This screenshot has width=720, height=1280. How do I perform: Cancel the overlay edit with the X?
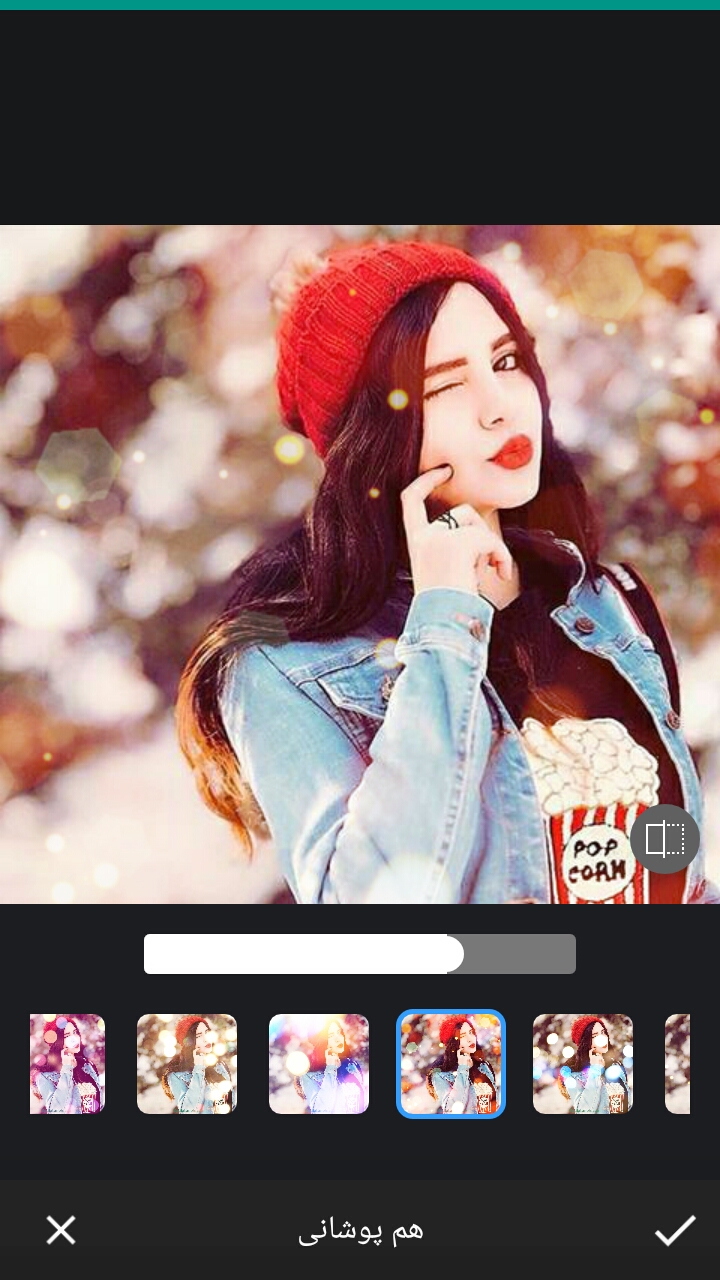click(61, 1230)
